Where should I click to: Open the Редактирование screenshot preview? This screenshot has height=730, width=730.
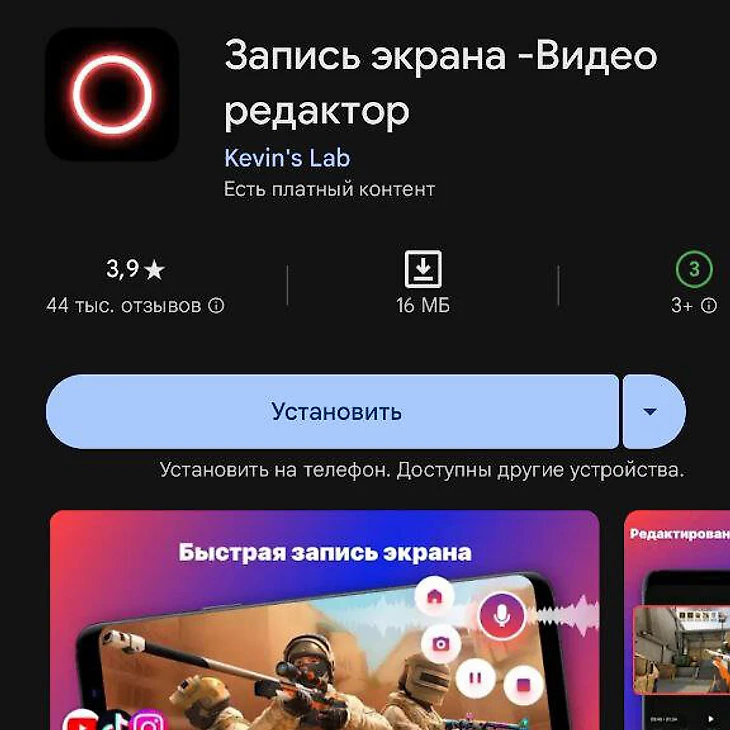(677, 620)
